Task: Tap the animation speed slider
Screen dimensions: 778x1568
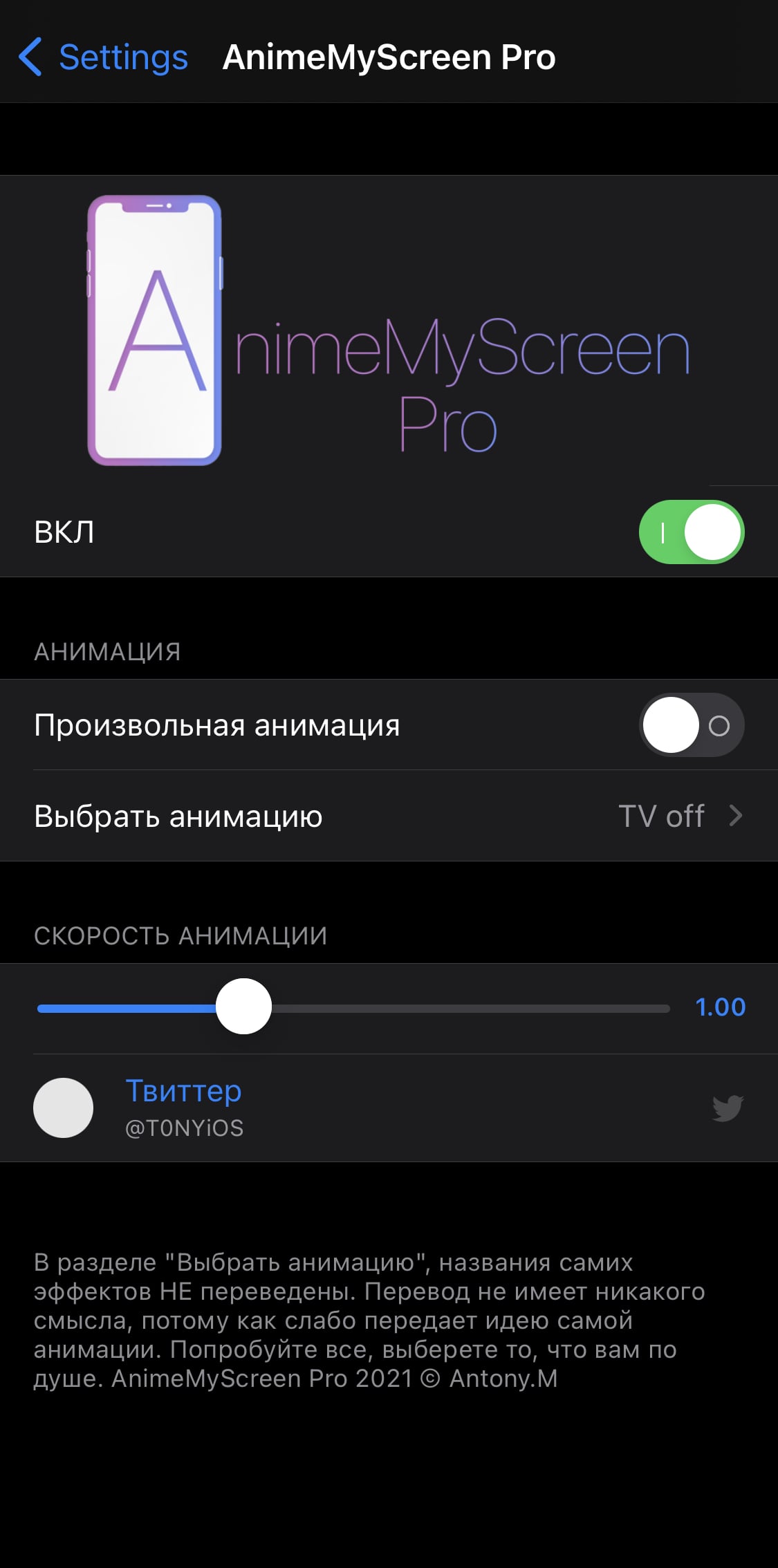Action: (353, 1007)
